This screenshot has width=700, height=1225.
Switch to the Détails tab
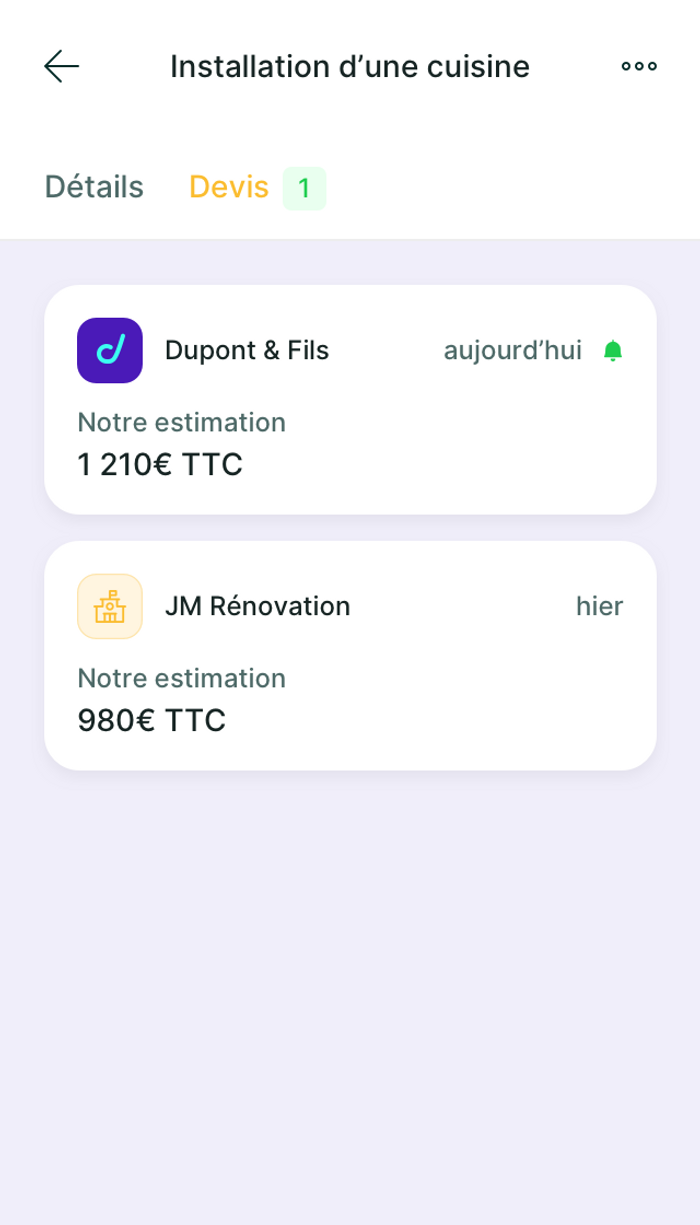[94, 187]
